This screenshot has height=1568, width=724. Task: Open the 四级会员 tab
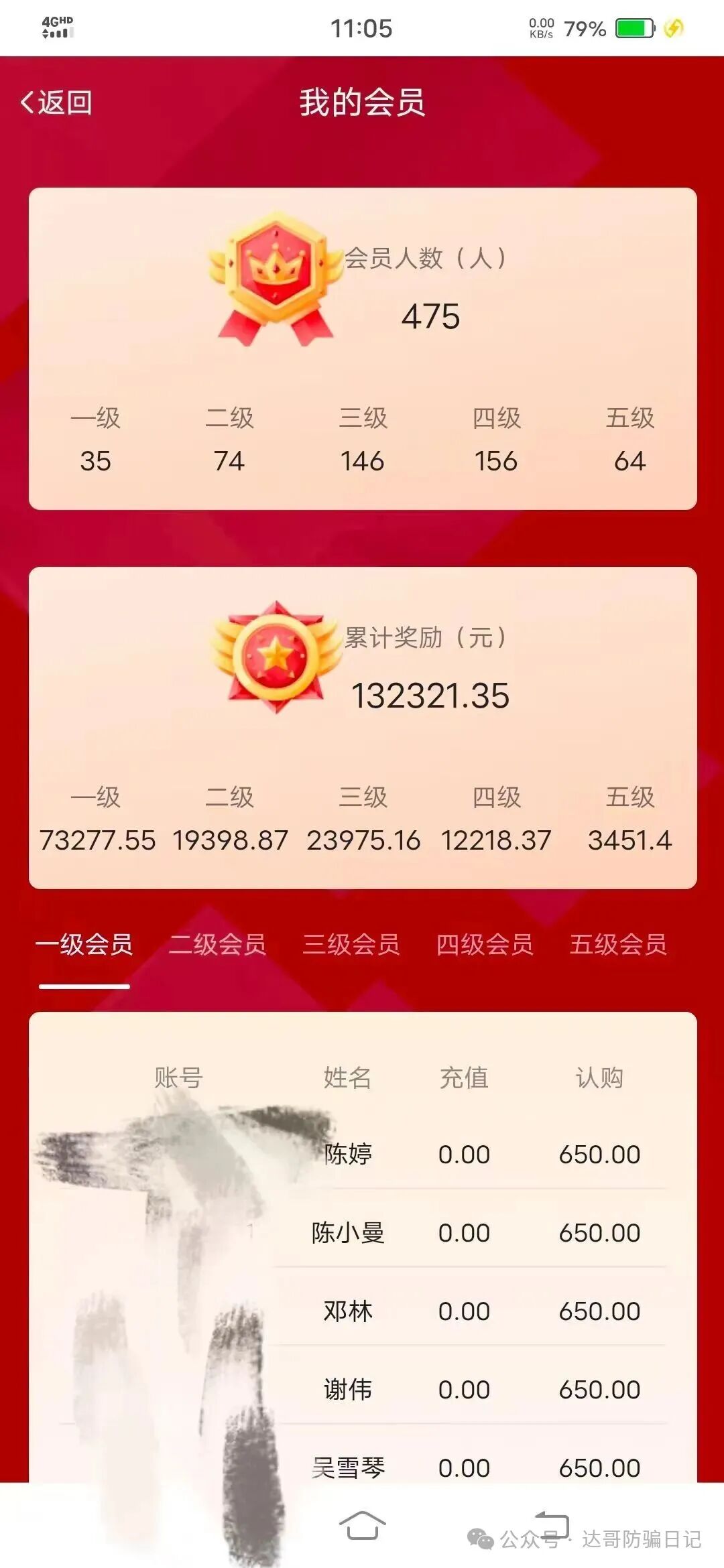pyautogui.click(x=485, y=944)
